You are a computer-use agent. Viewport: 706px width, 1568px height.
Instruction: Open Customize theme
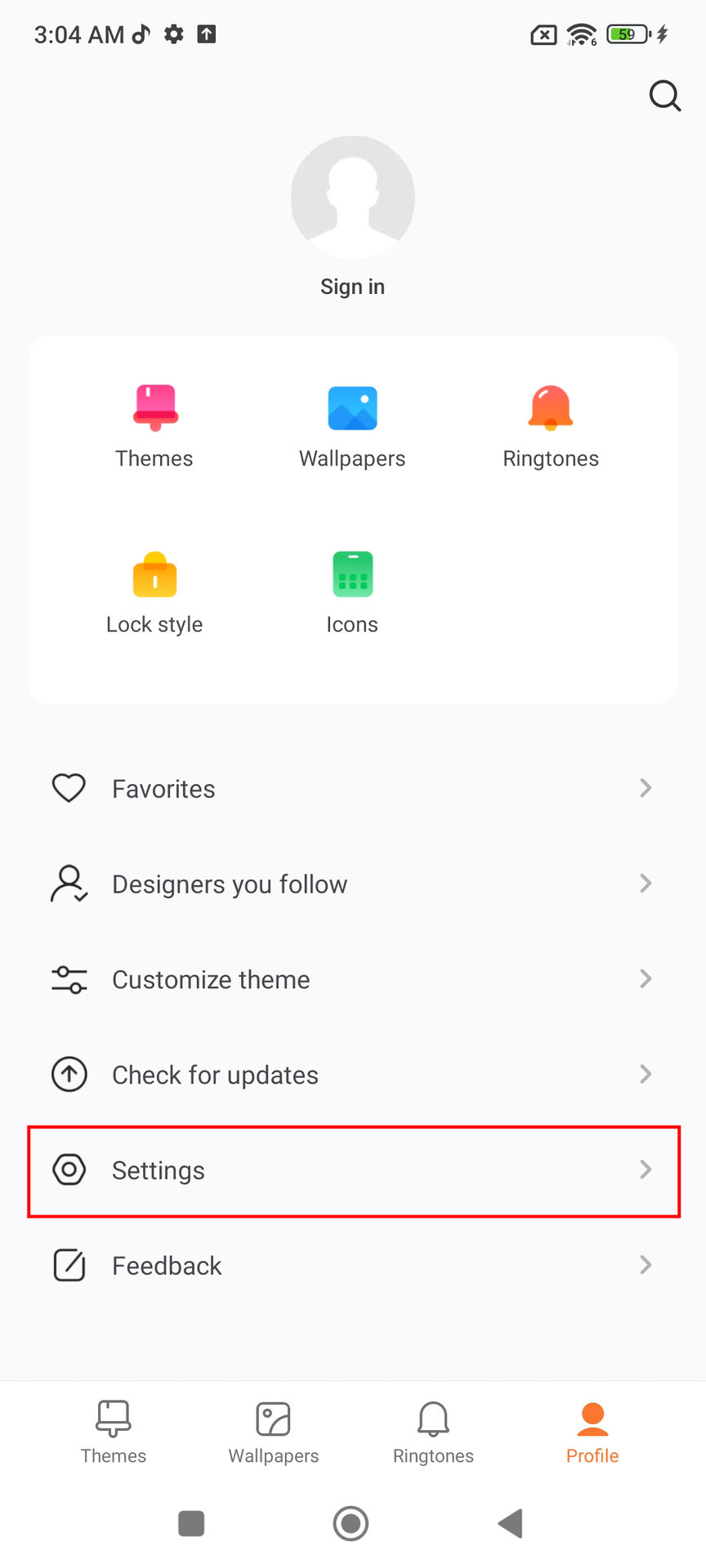click(x=353, y=979)
